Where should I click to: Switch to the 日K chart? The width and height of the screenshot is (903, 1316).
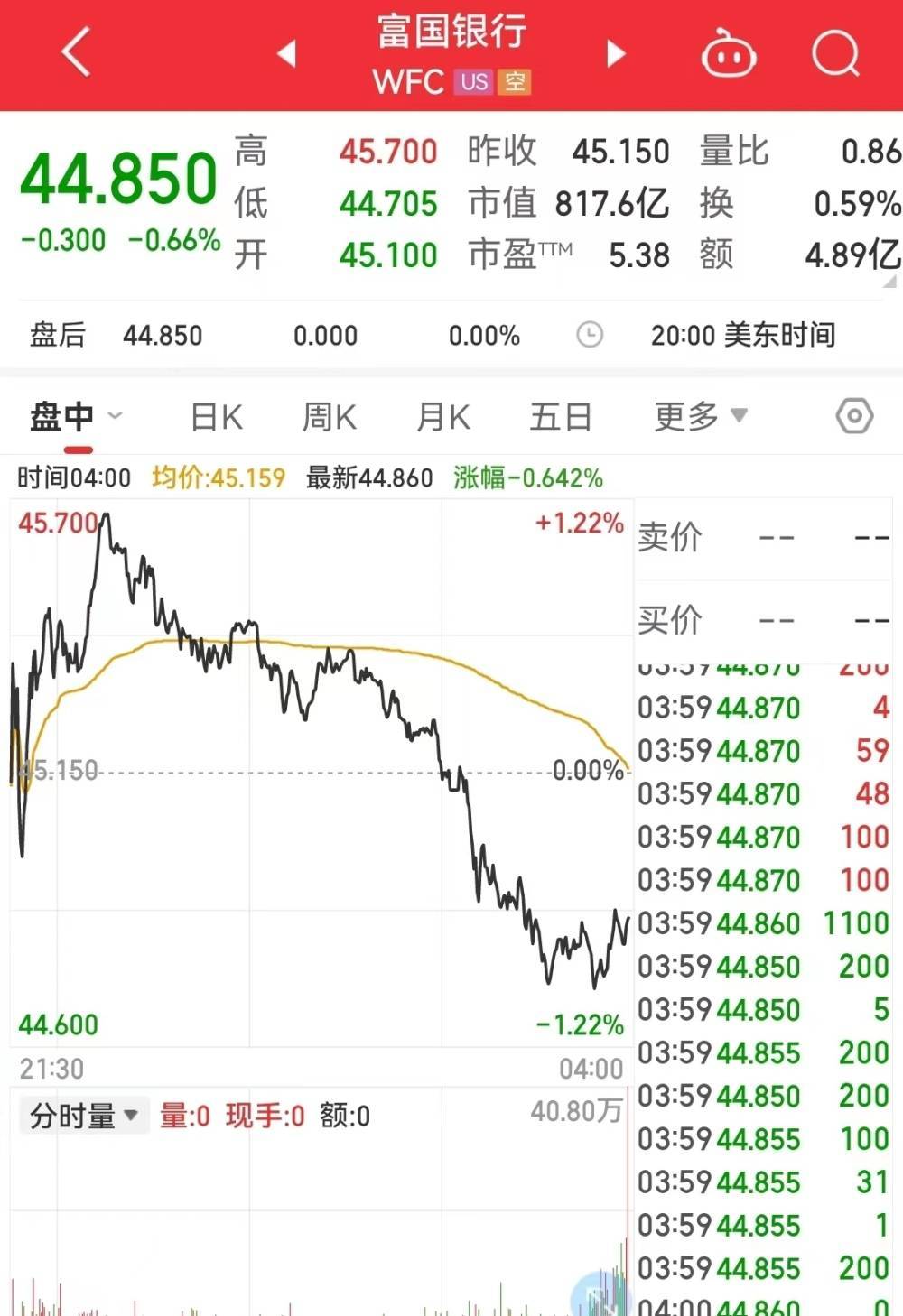(217, 417)
